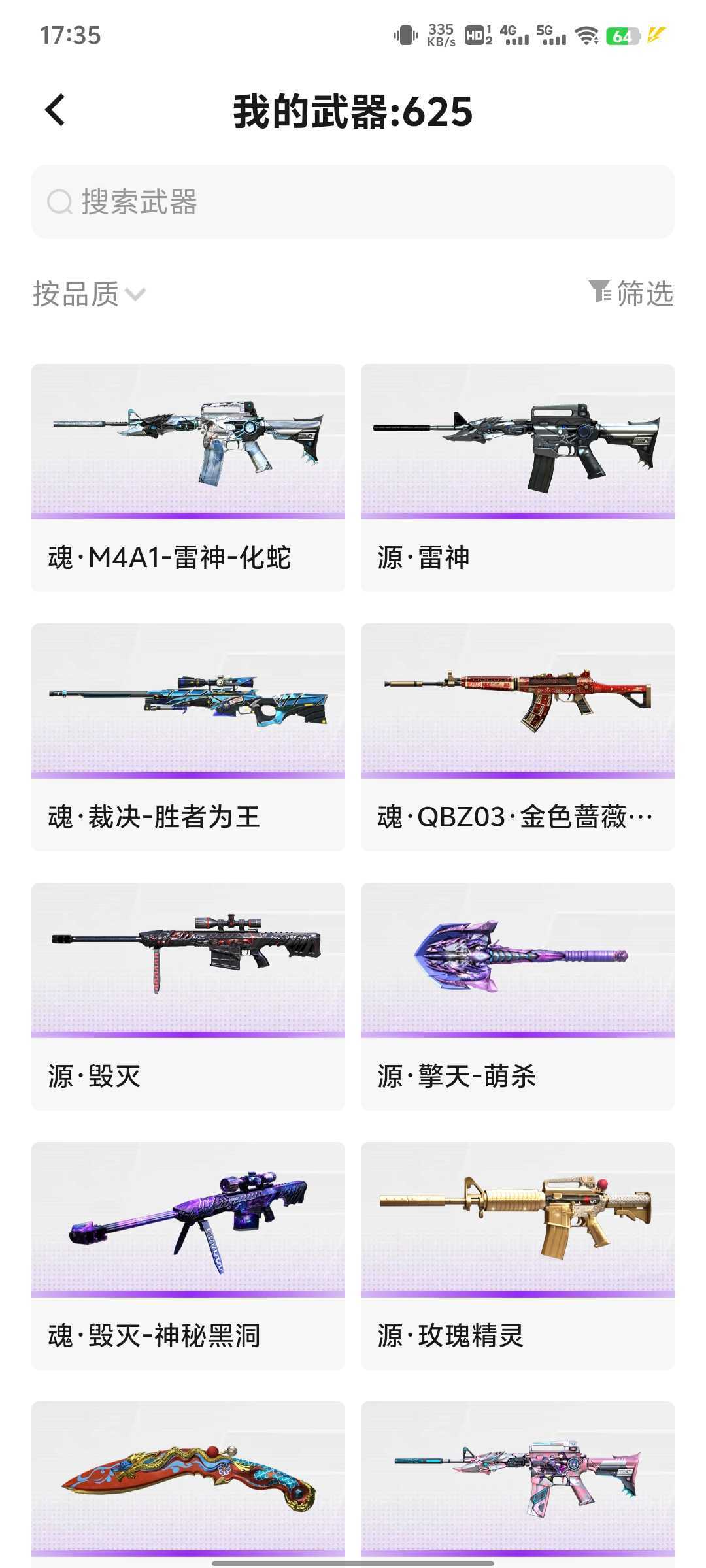
Task: Select the 源·雷神 weapon card
Action: click(x=517, y=477)
